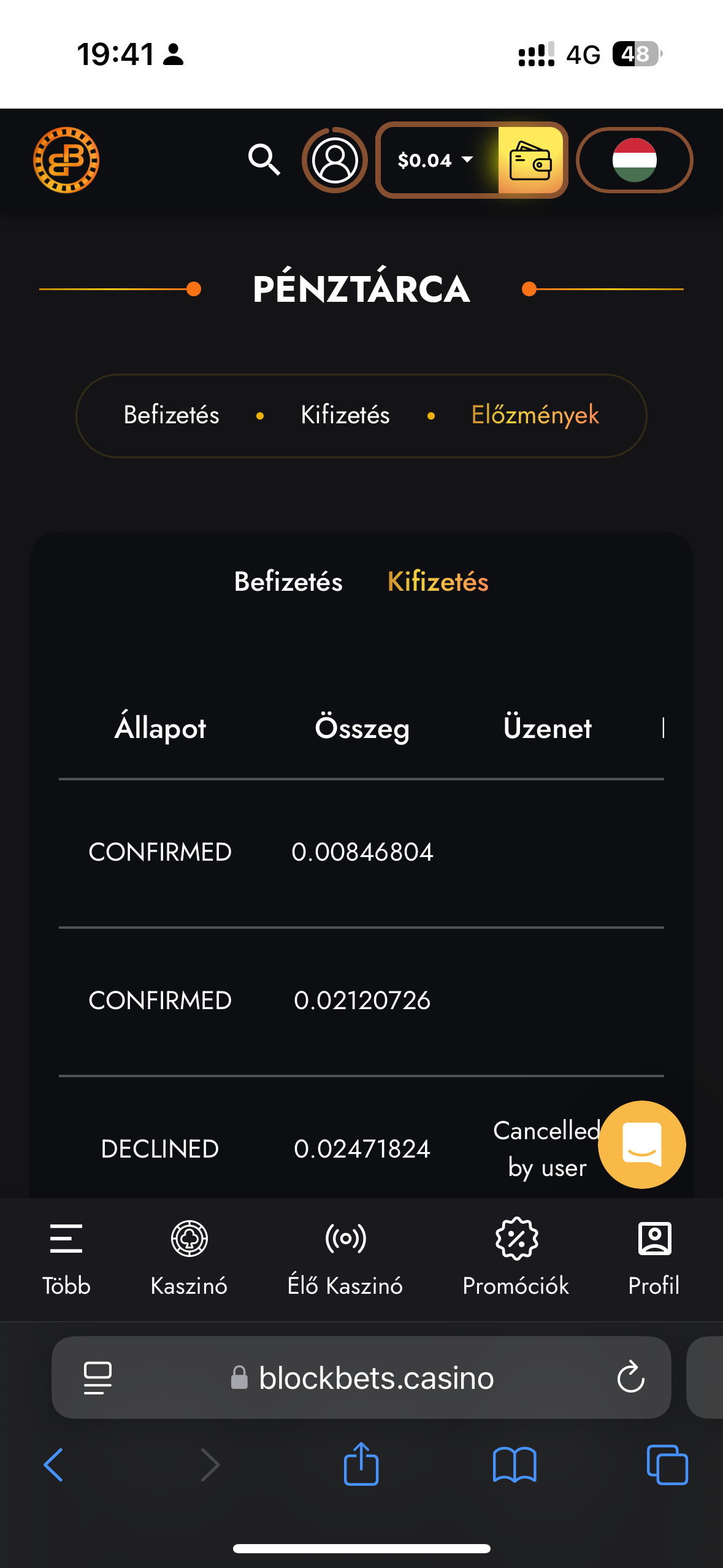Open the search icon in the header
This screenshot has width=723, height=1568.
(x=264, y=160)
